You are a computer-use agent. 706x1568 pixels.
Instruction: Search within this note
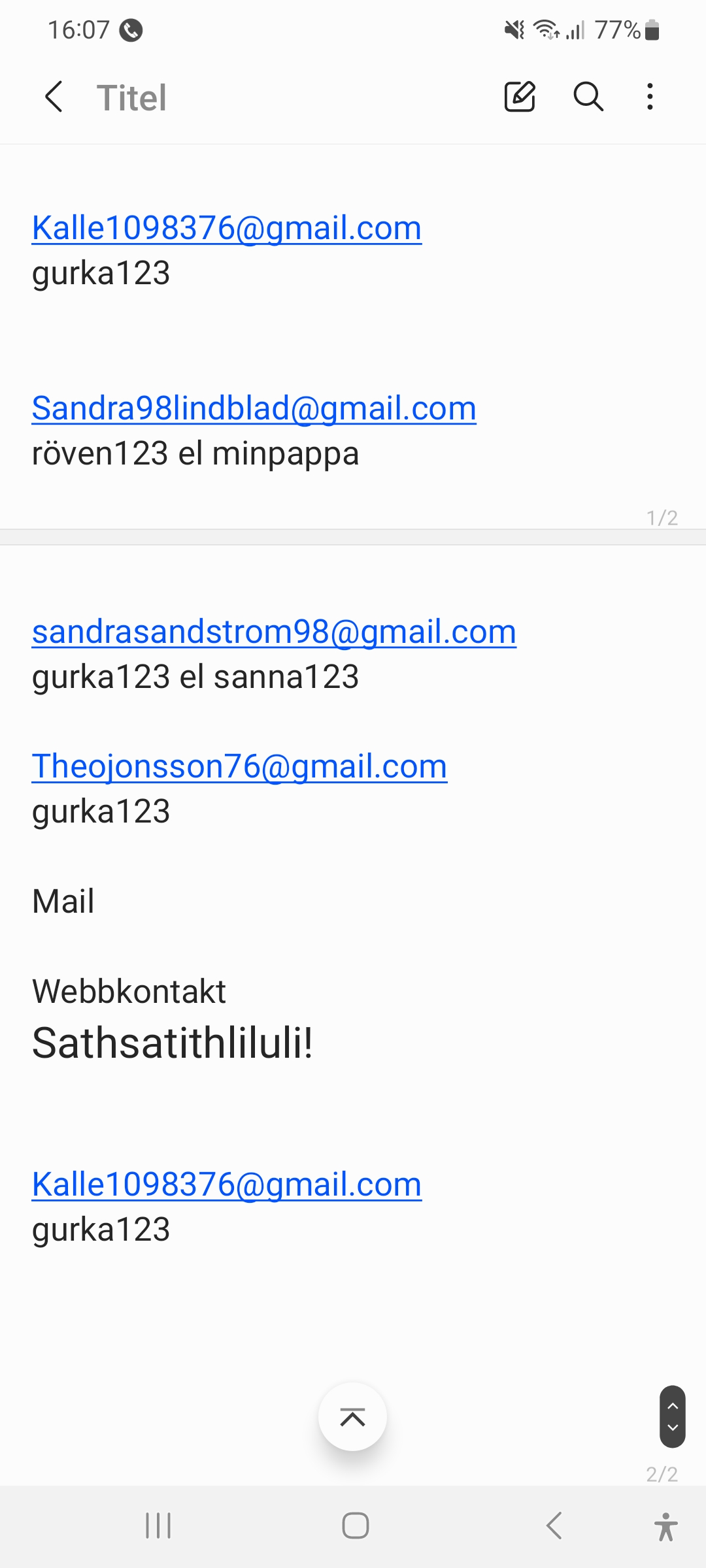tap(588, 97)
